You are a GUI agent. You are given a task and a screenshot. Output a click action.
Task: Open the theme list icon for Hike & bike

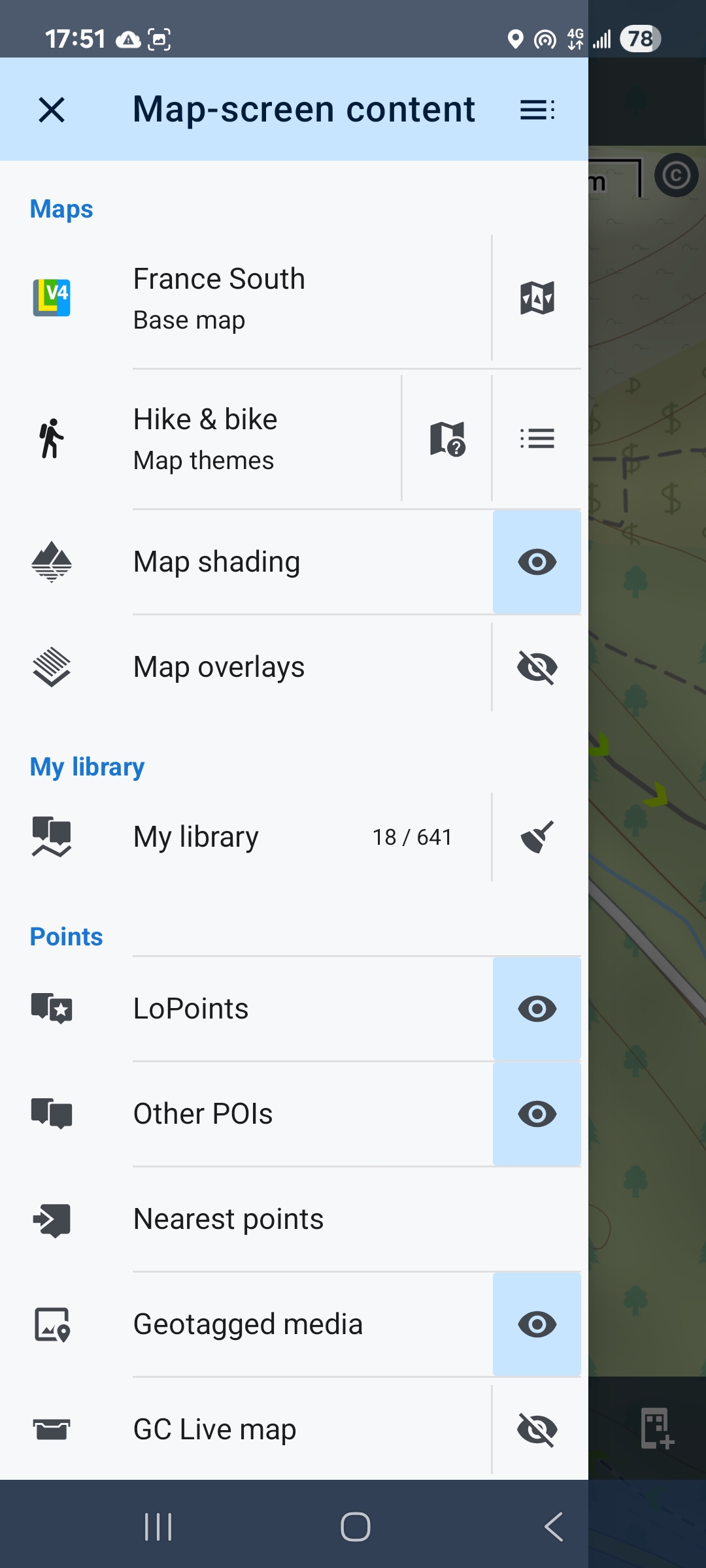coord(537,439)
